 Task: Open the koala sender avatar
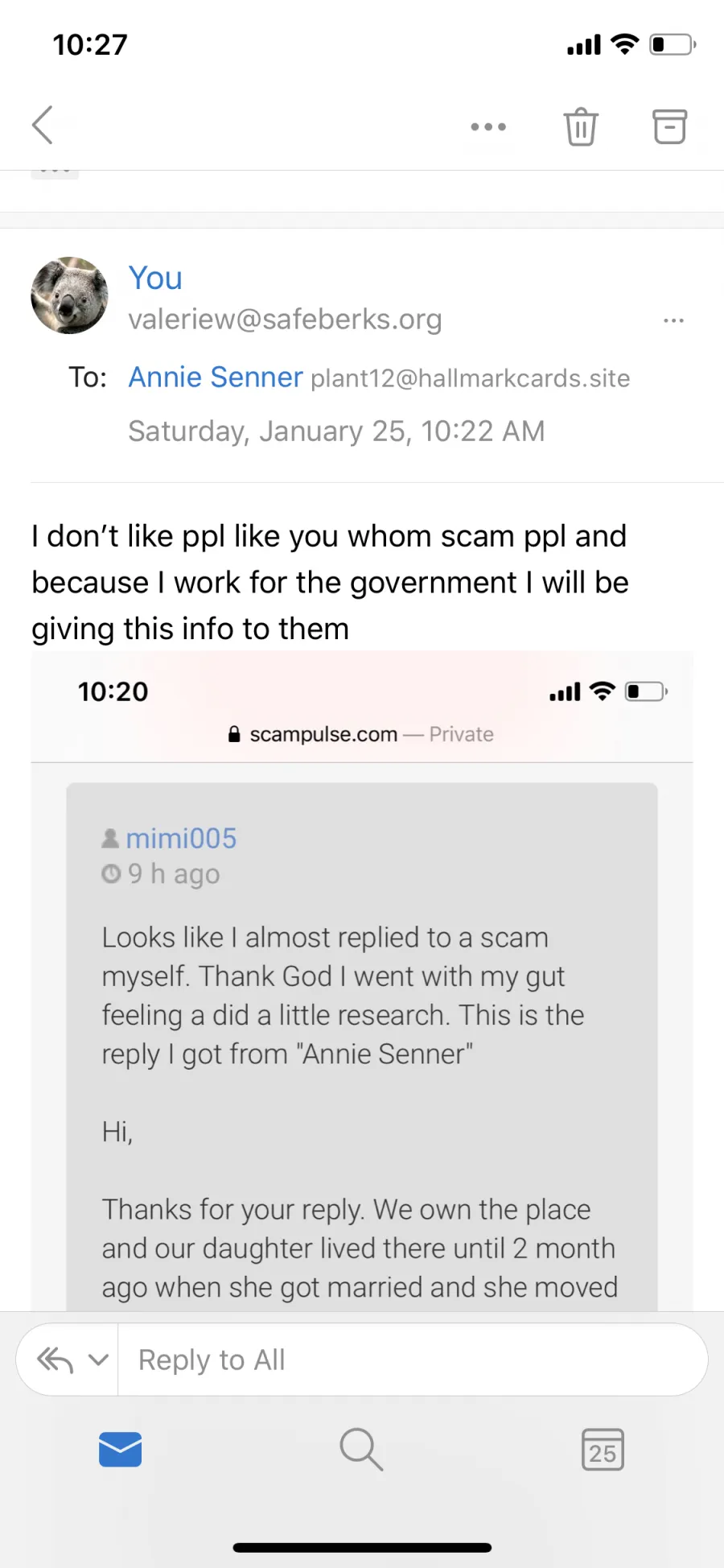click(69, 295)
